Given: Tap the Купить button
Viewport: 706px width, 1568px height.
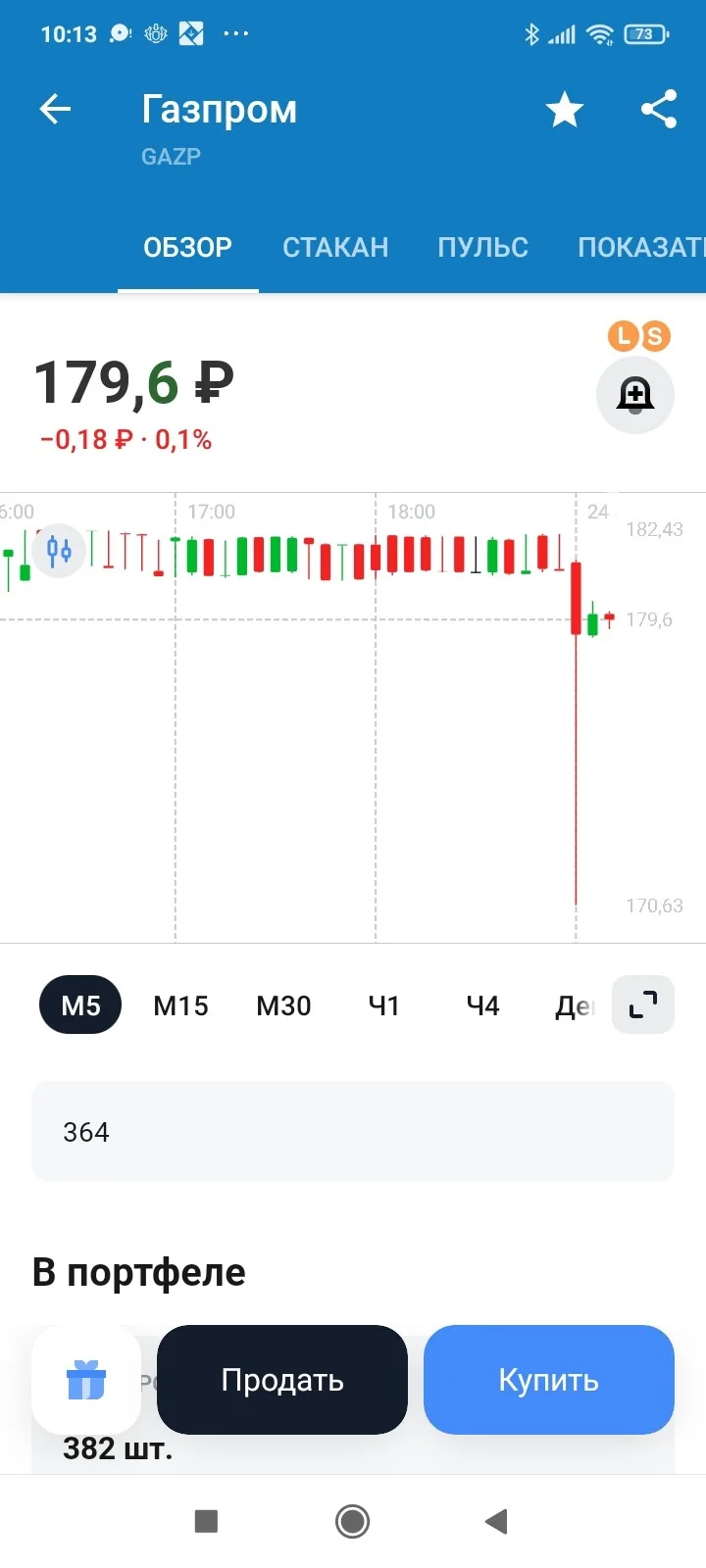Looking at the screenshot, I should [x=549, y=1380].
